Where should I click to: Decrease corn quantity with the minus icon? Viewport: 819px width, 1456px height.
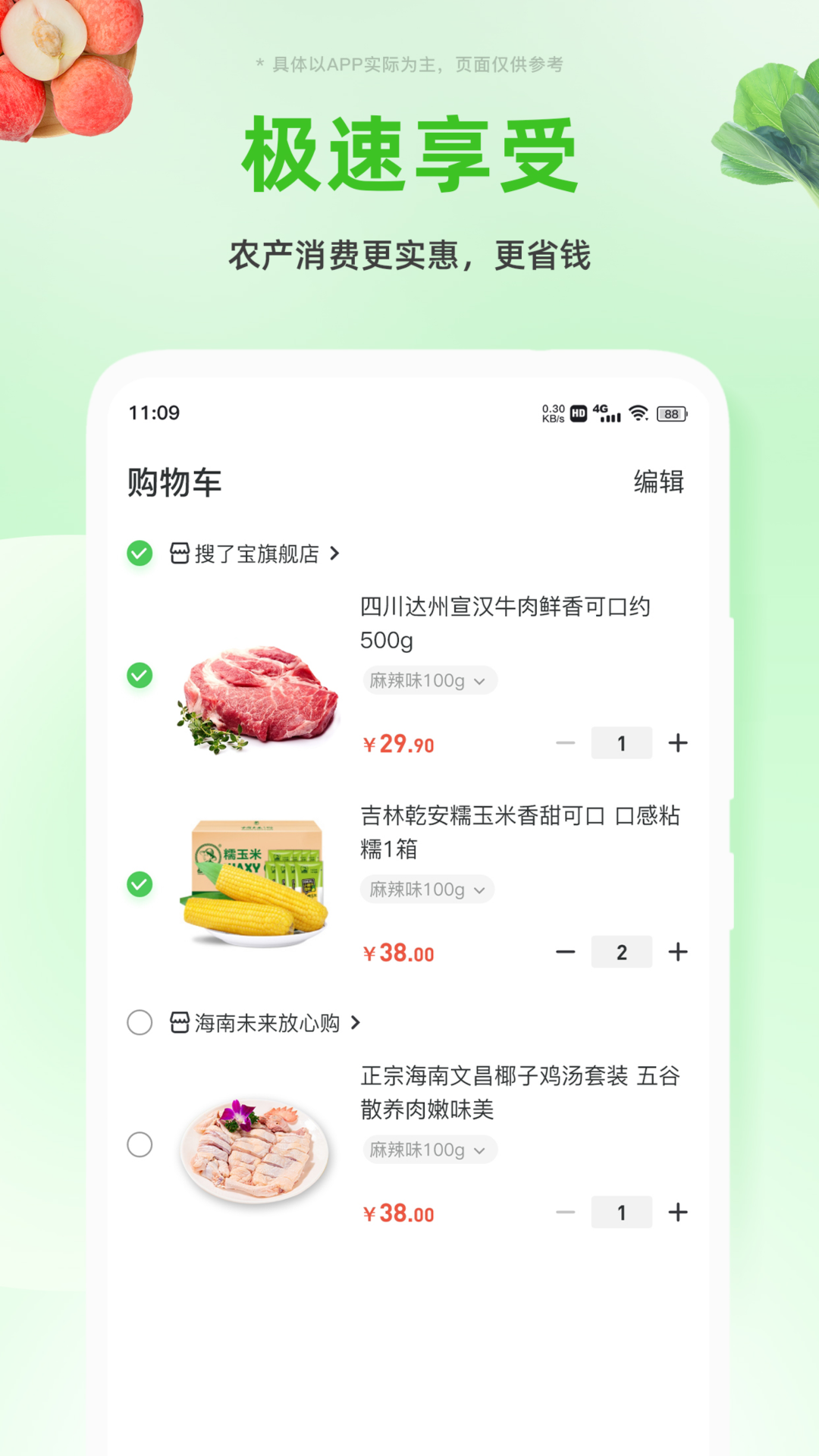566,952
